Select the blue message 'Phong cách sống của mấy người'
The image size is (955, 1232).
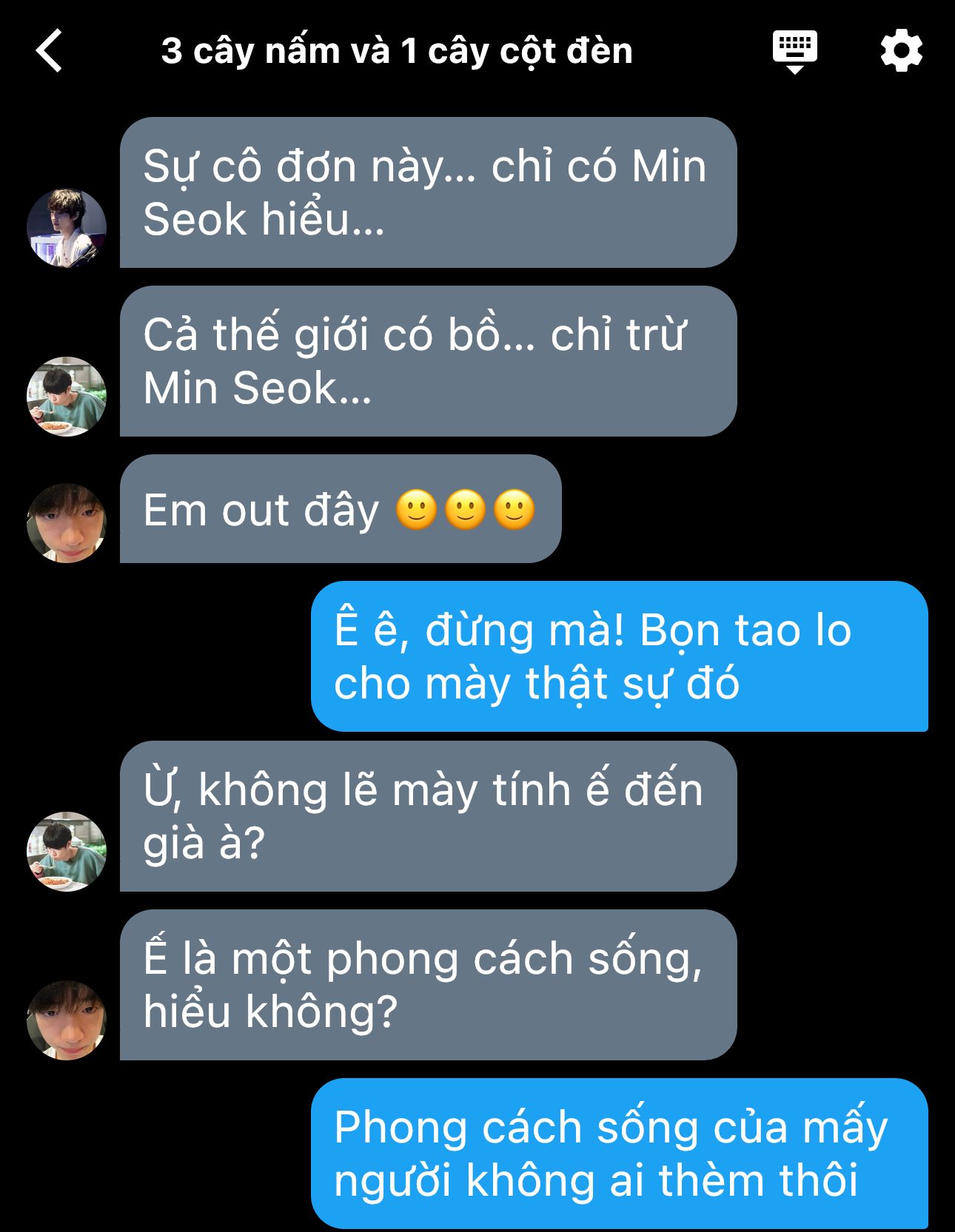(x=619, y=1153)
